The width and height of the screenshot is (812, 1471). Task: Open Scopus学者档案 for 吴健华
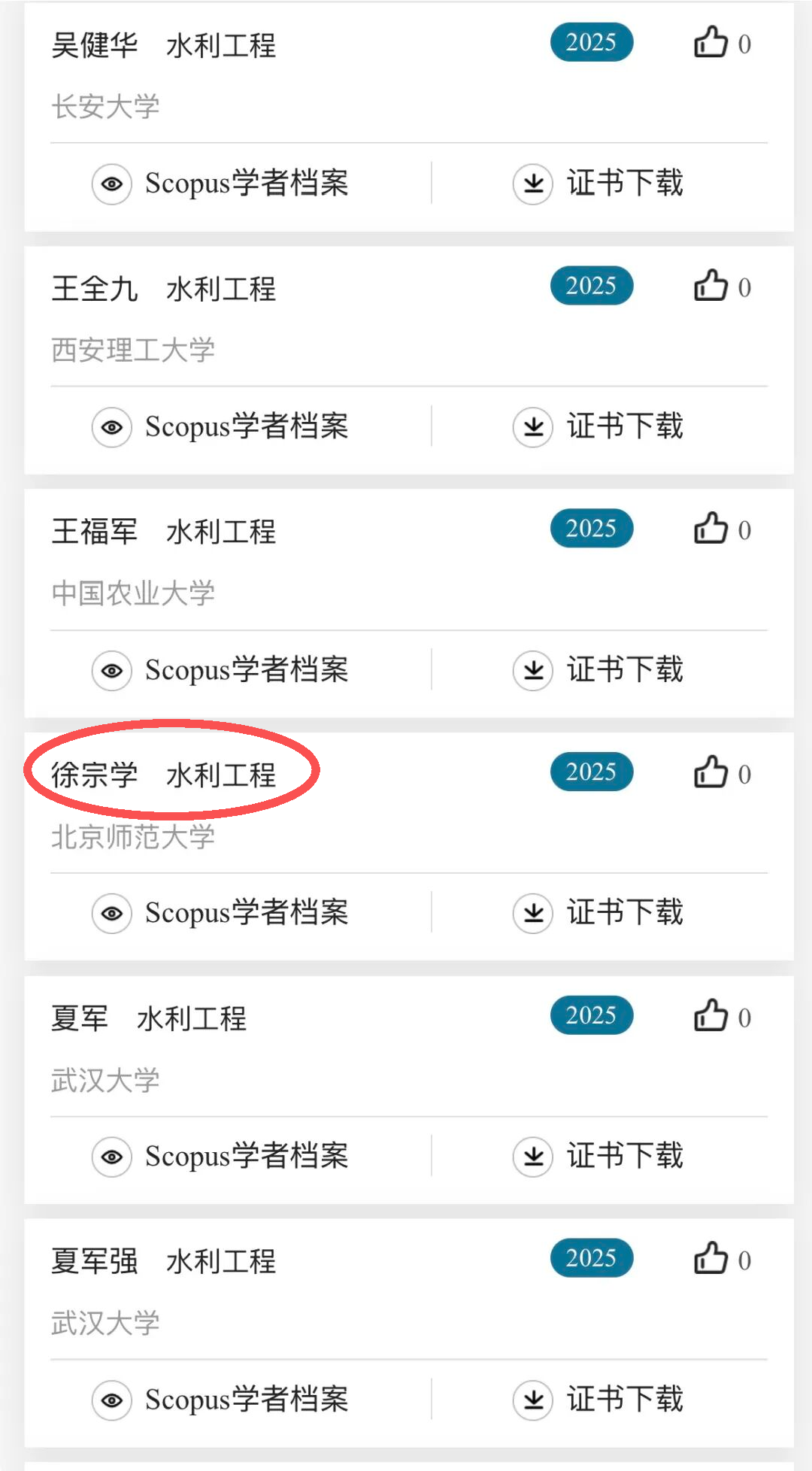point(220,183)
